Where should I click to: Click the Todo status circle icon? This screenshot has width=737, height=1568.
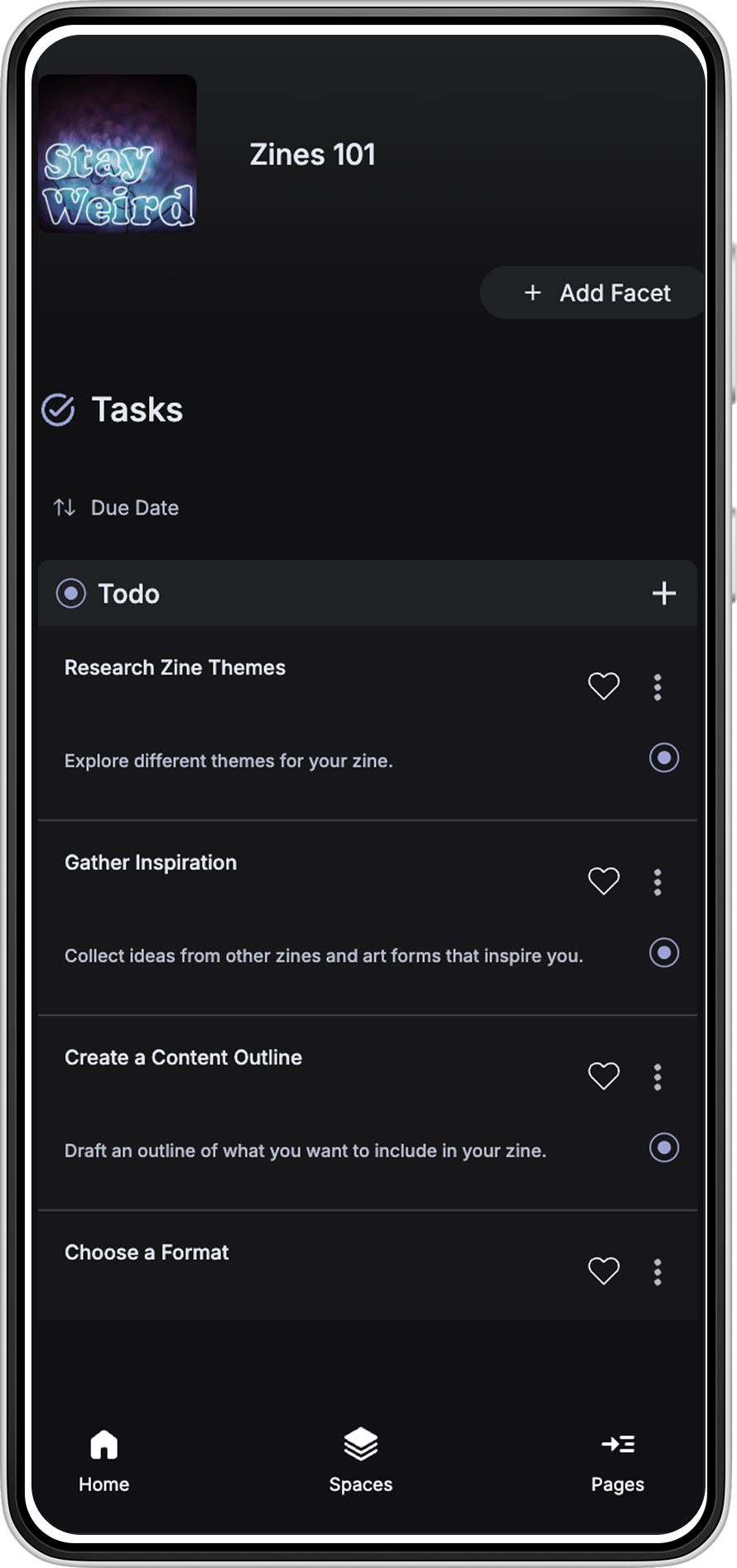pos(70,594)
